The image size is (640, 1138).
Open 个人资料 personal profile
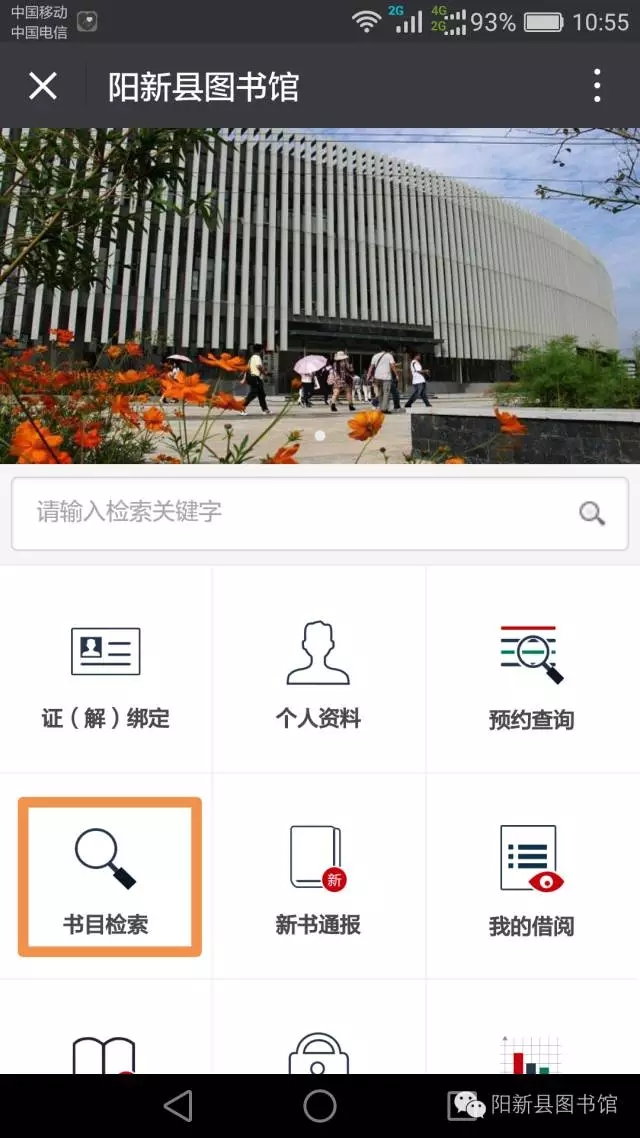click(x=318, y=672)
